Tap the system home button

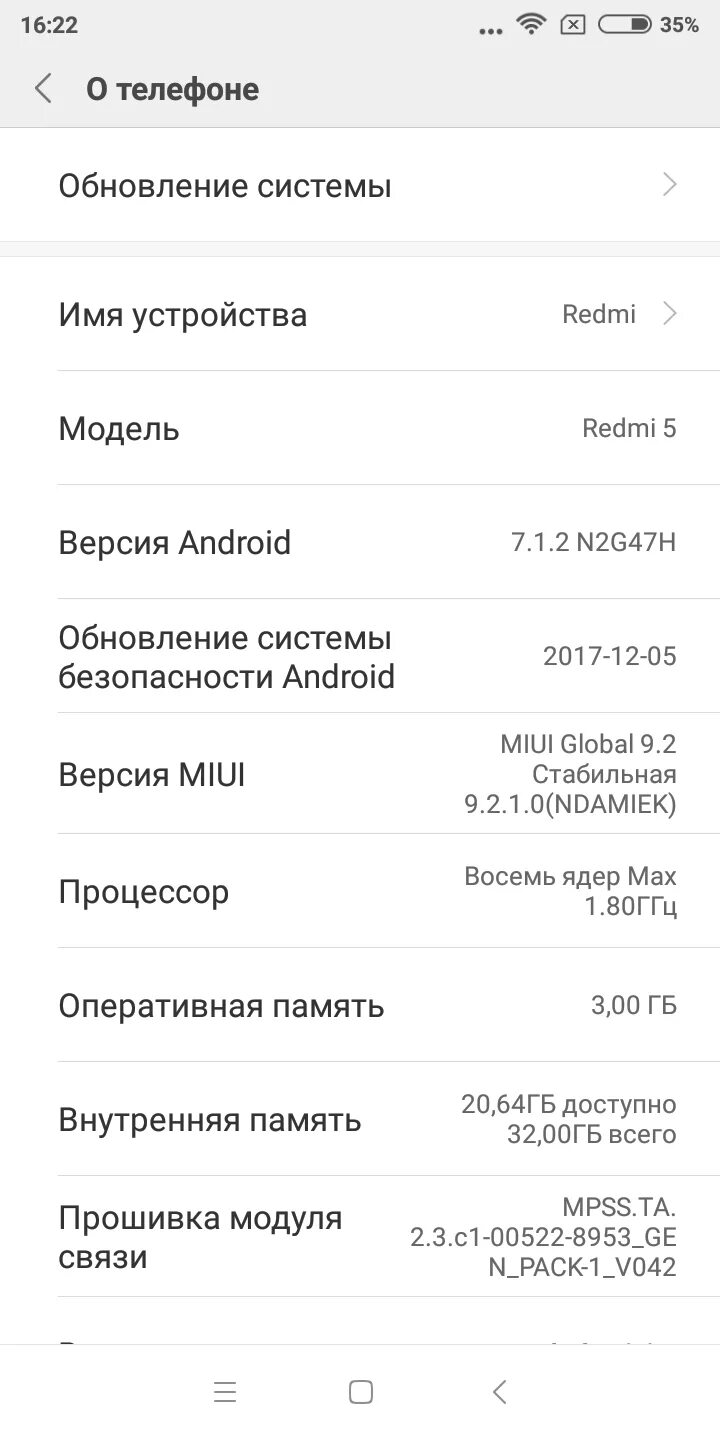click(x=361, y=1392)
